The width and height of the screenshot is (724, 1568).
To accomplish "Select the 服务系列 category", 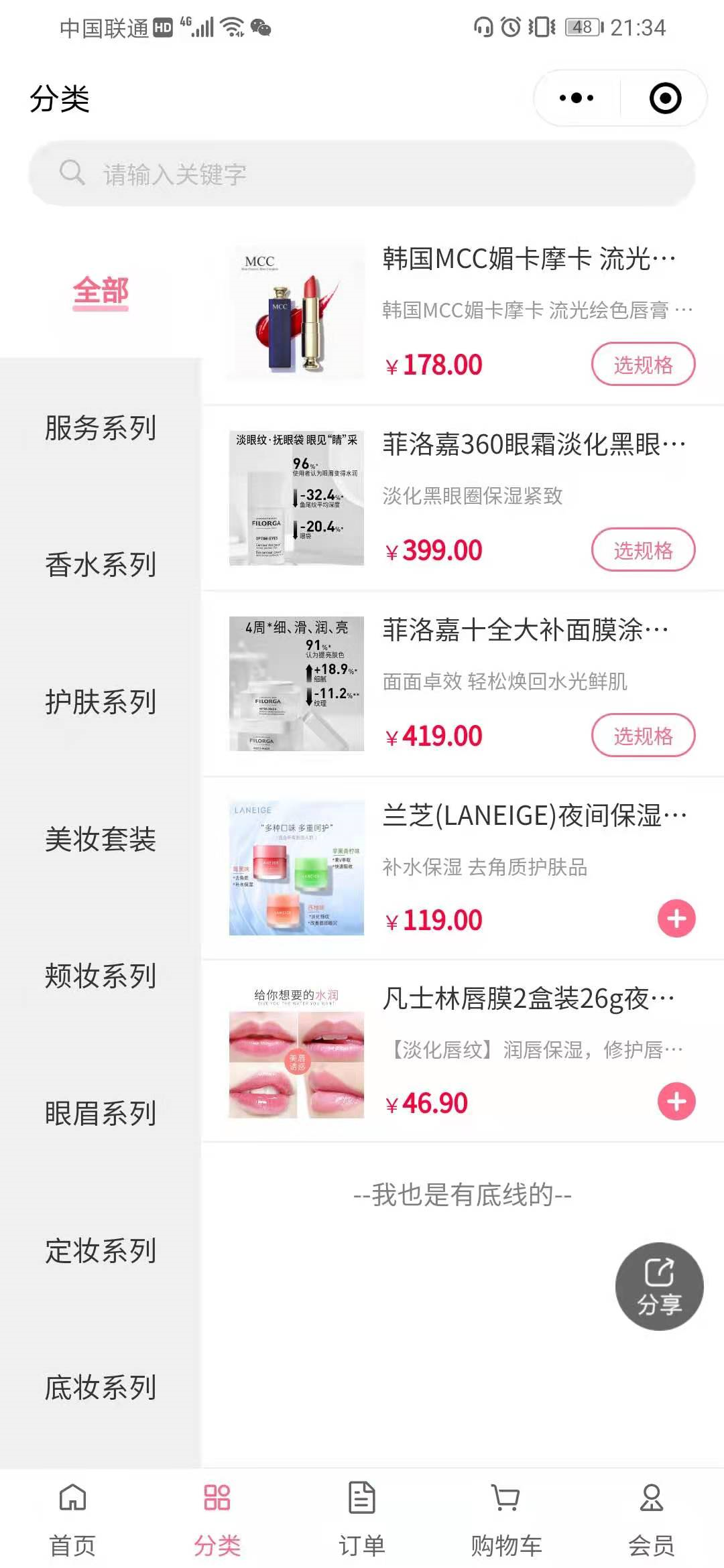I will tap(101, 428).
